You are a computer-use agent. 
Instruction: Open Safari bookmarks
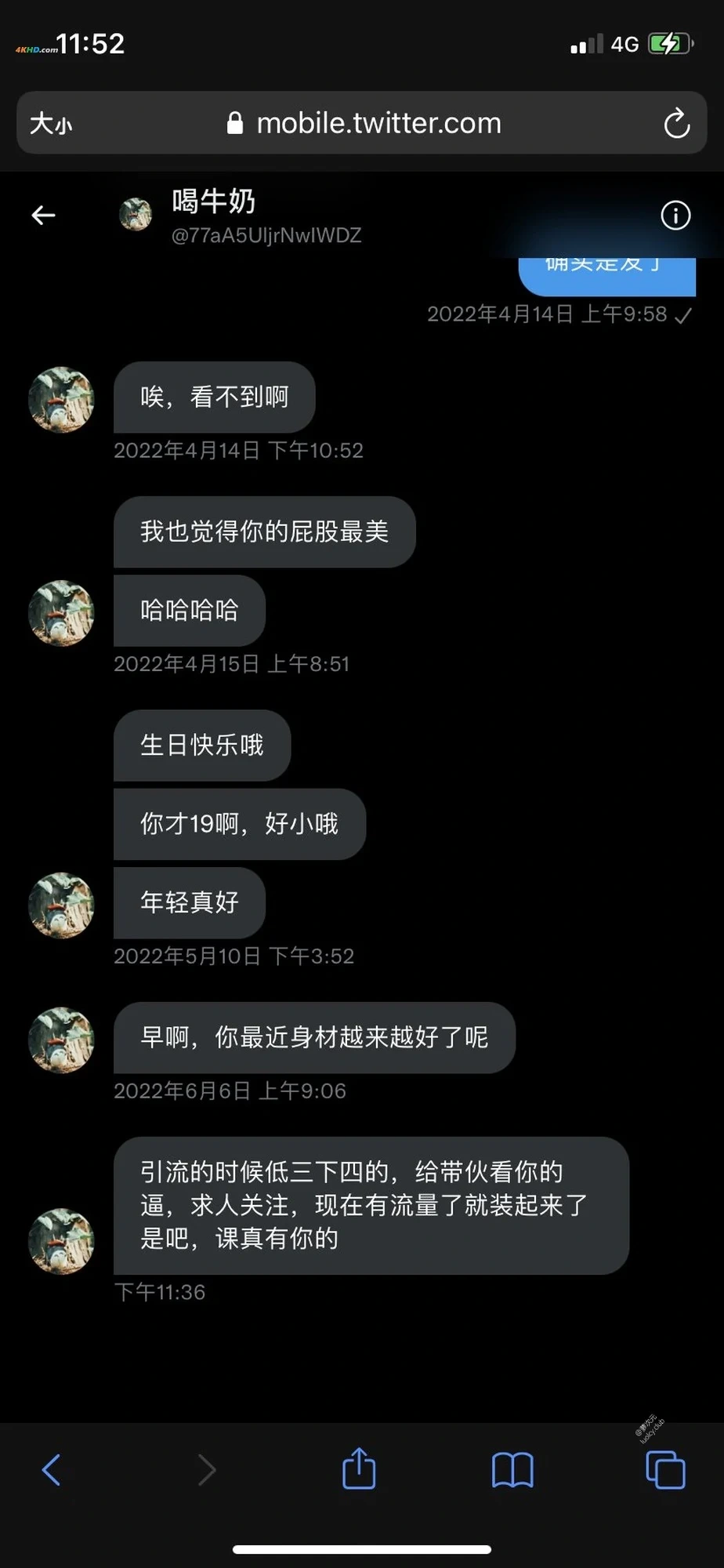[512, 1469]
